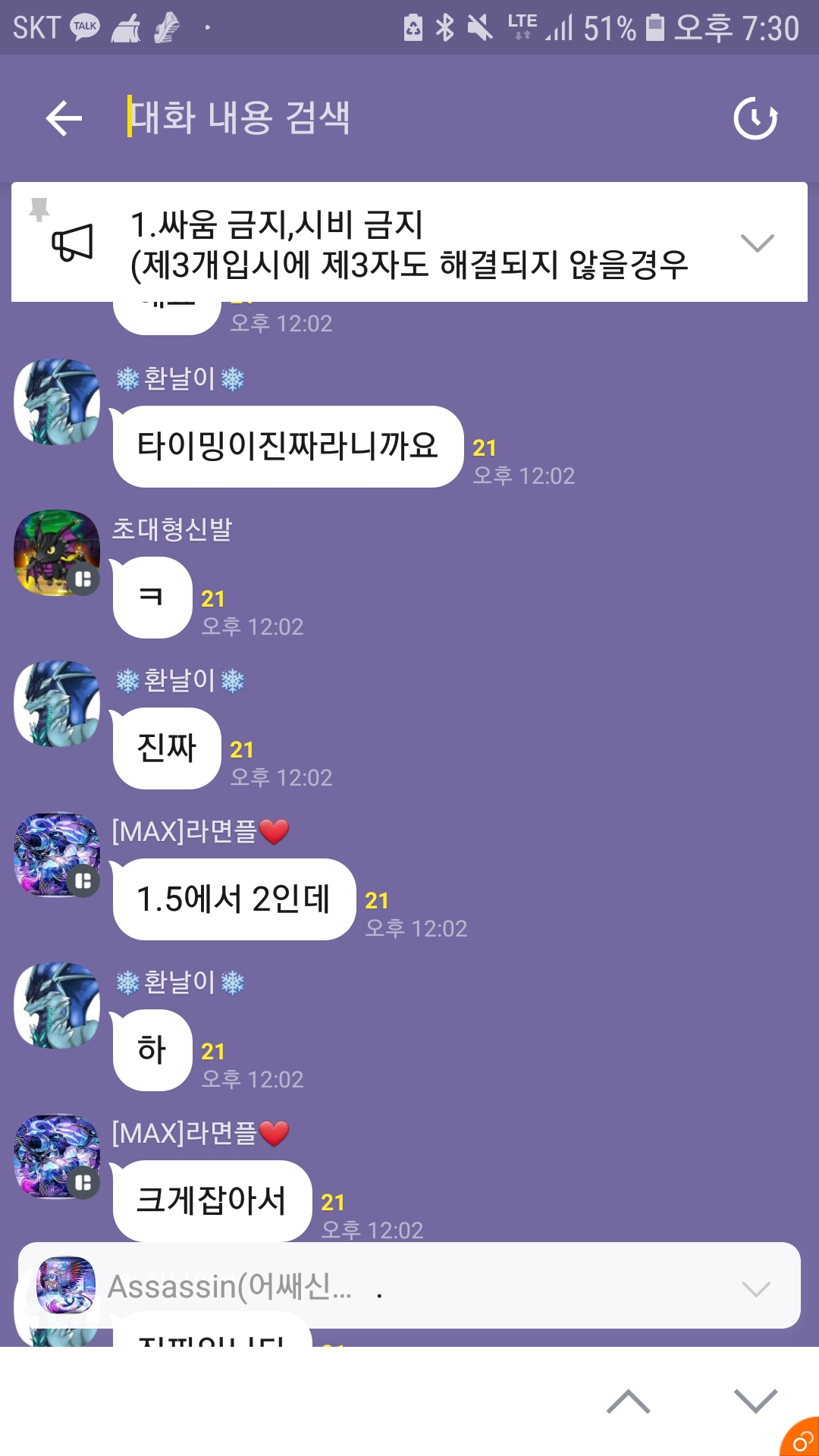This screenshot has width=819, height=1456.
Task: Tap the chat search input field
Action: (409, 118)
